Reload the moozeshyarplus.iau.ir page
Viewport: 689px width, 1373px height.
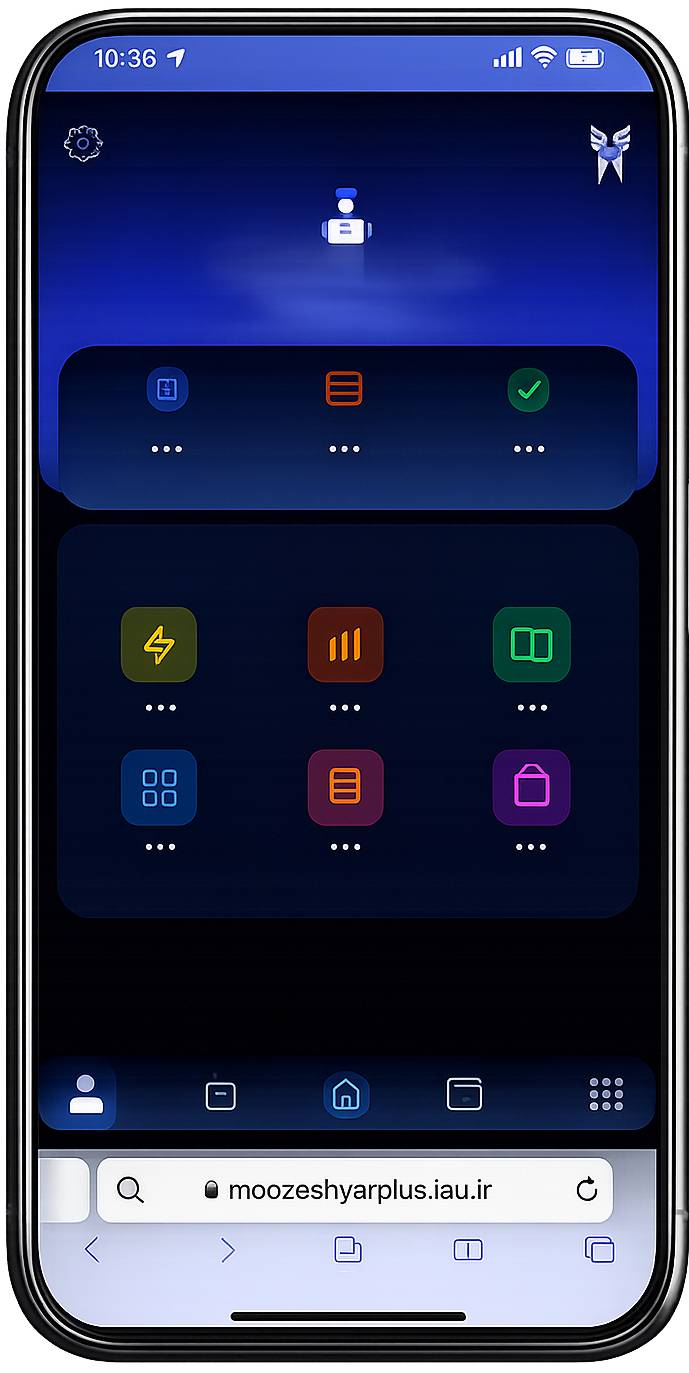(587, 1189)
